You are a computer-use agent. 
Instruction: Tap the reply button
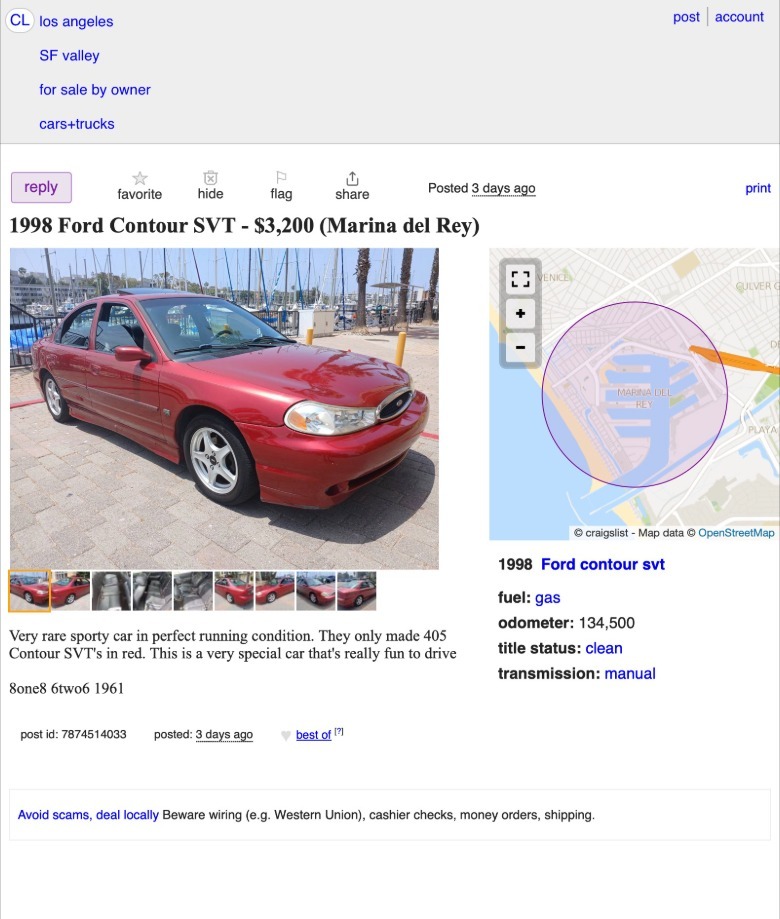[41, 187]
